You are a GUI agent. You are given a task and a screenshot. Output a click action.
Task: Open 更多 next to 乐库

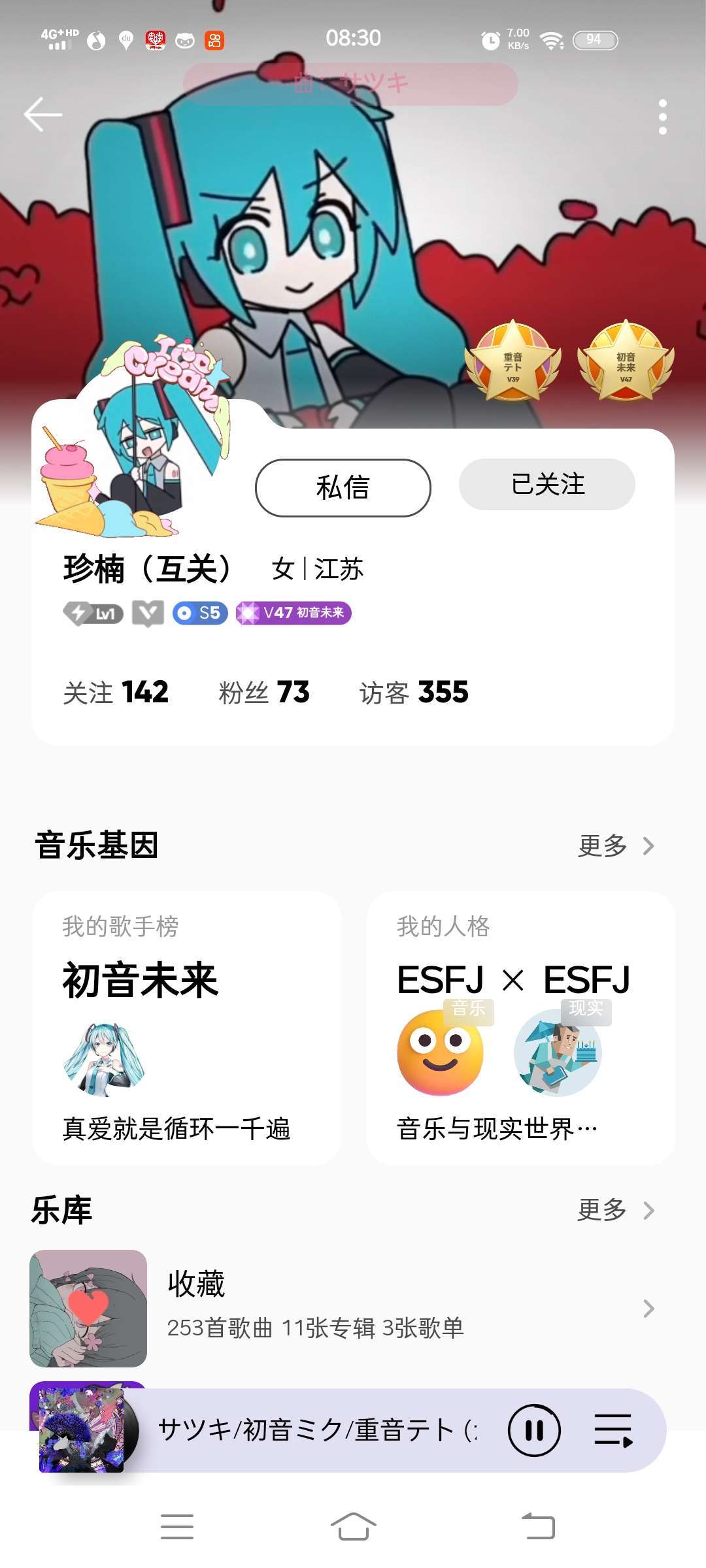click(x=614, y=1210)
